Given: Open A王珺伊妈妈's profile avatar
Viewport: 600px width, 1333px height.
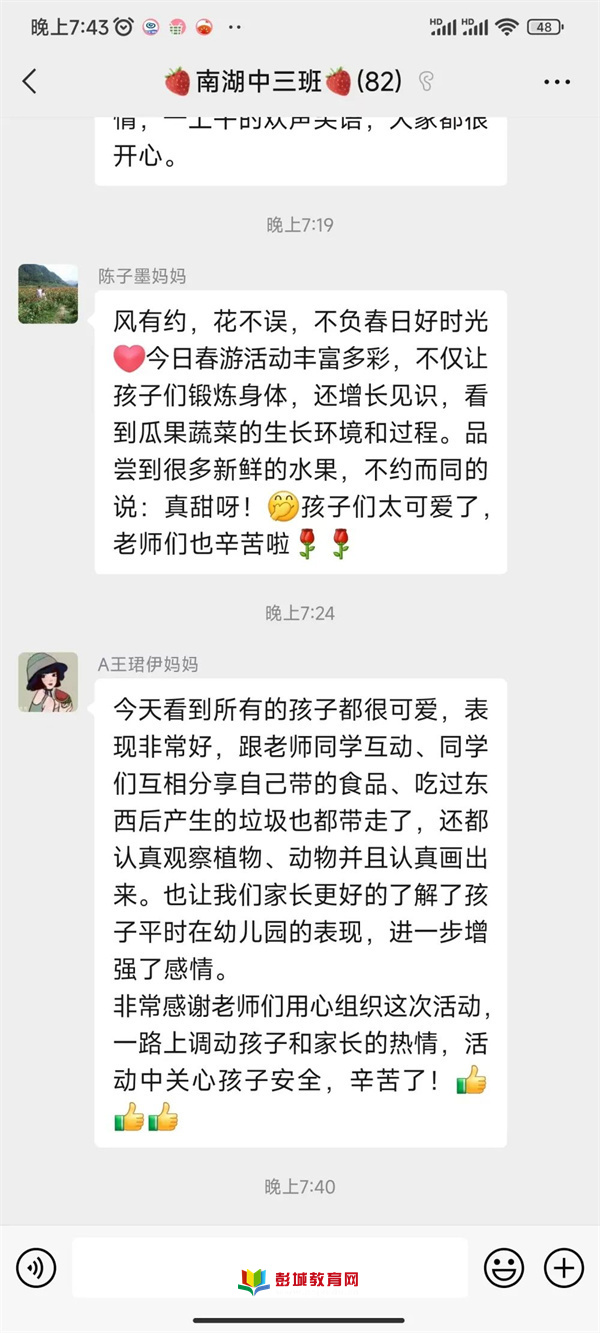Looking at the screenshot, I should pyautogui.click(x=48, y=682).
